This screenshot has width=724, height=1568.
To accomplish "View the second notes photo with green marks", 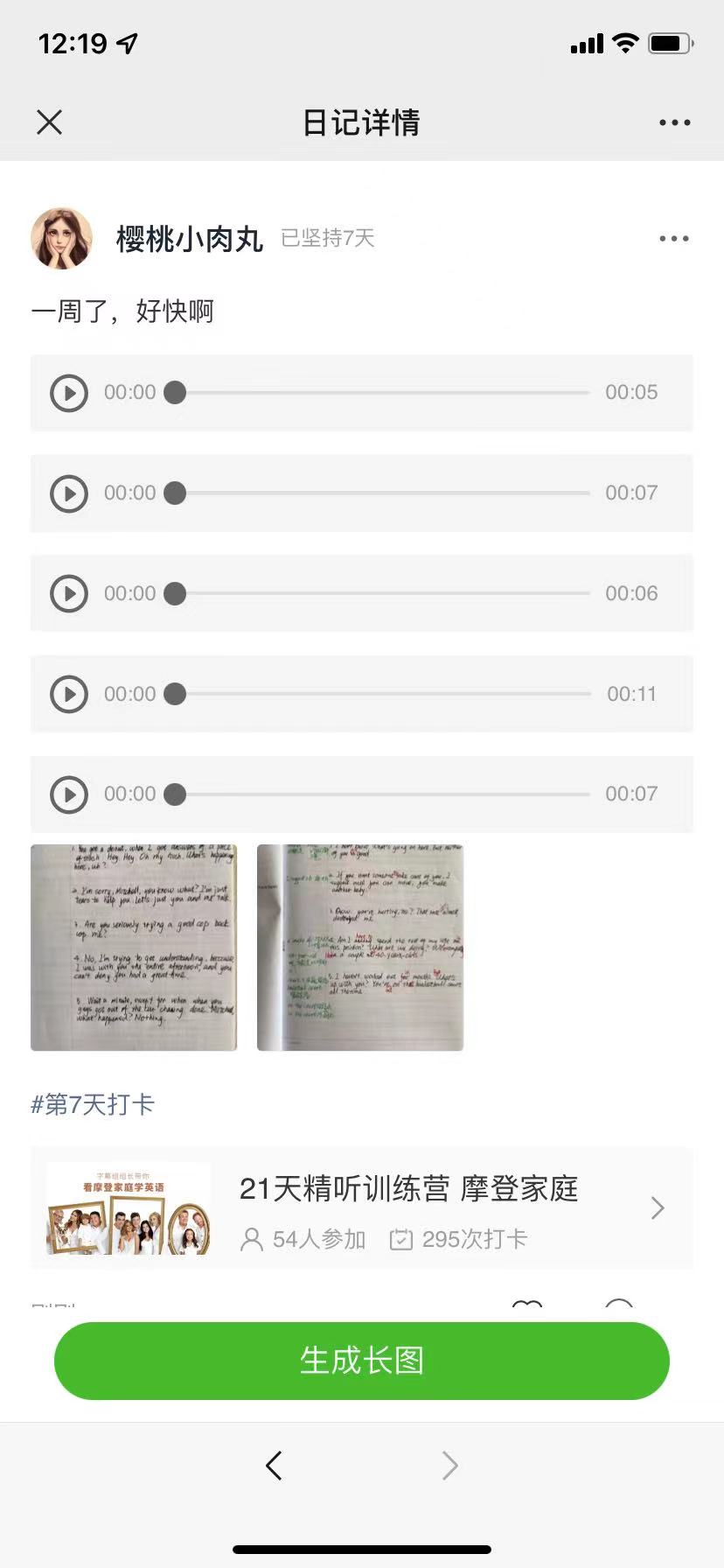I will click(x=360, y=948).
